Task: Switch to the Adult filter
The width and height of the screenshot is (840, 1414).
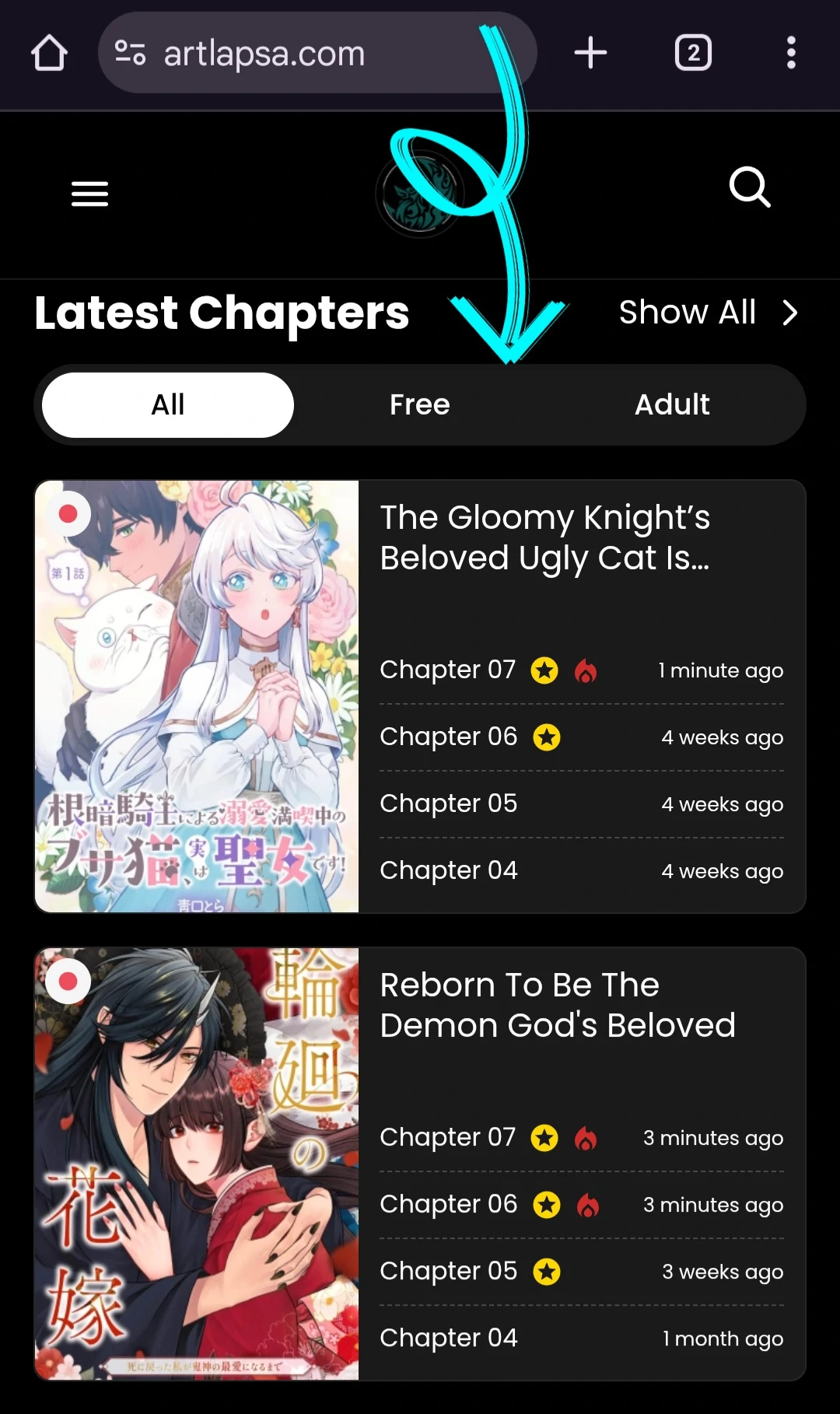Action: tap(672, 404)
